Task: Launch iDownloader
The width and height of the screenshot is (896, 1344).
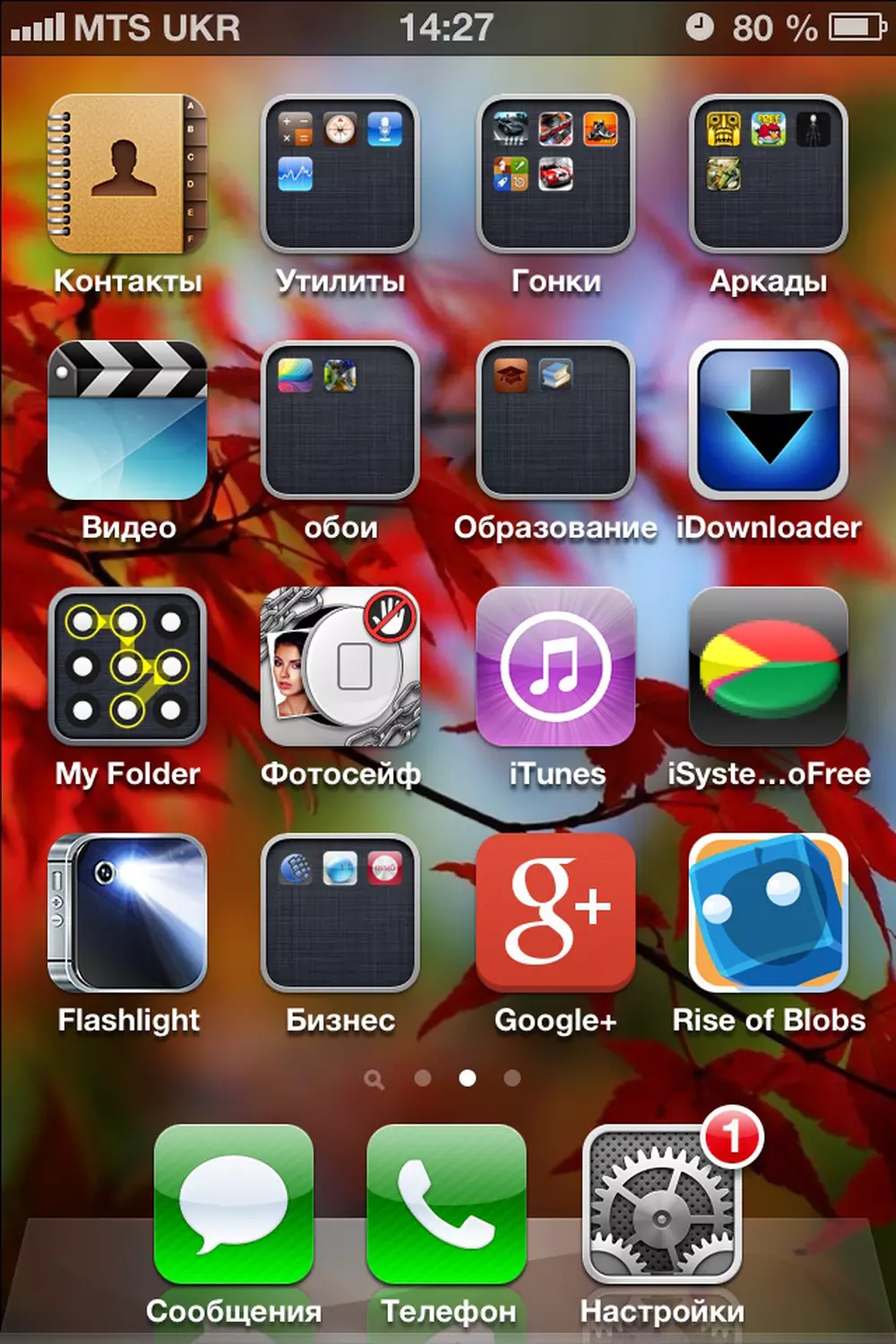Action: (x=769, y=420)
